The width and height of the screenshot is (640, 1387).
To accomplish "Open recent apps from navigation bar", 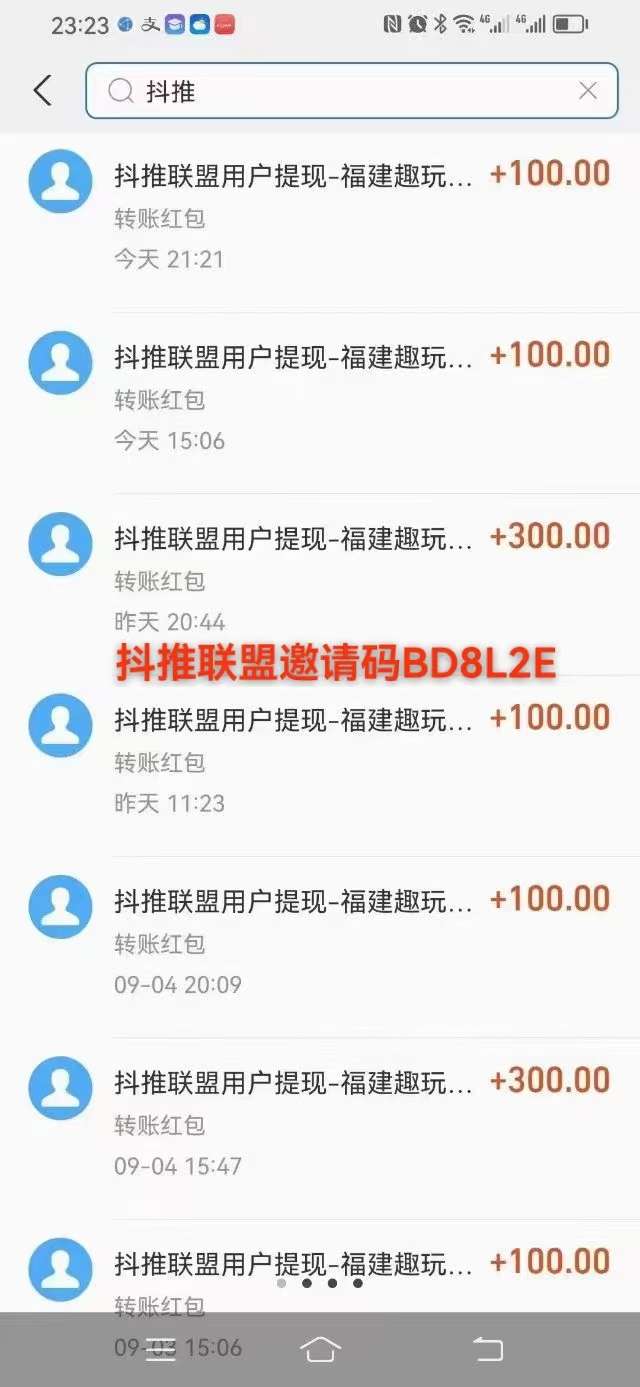I will click(160, 1350).
